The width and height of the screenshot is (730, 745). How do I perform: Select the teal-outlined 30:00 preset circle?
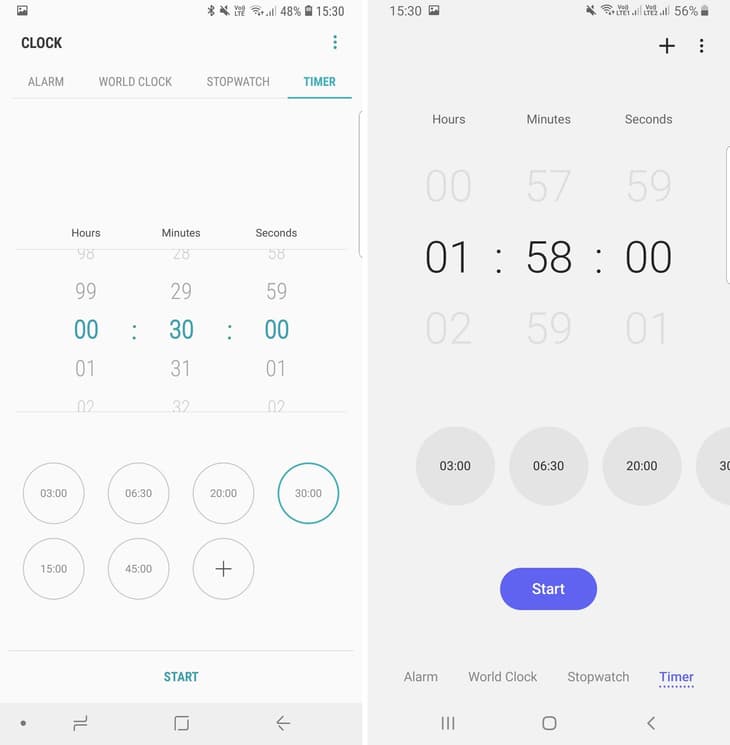tap(308, 493)
